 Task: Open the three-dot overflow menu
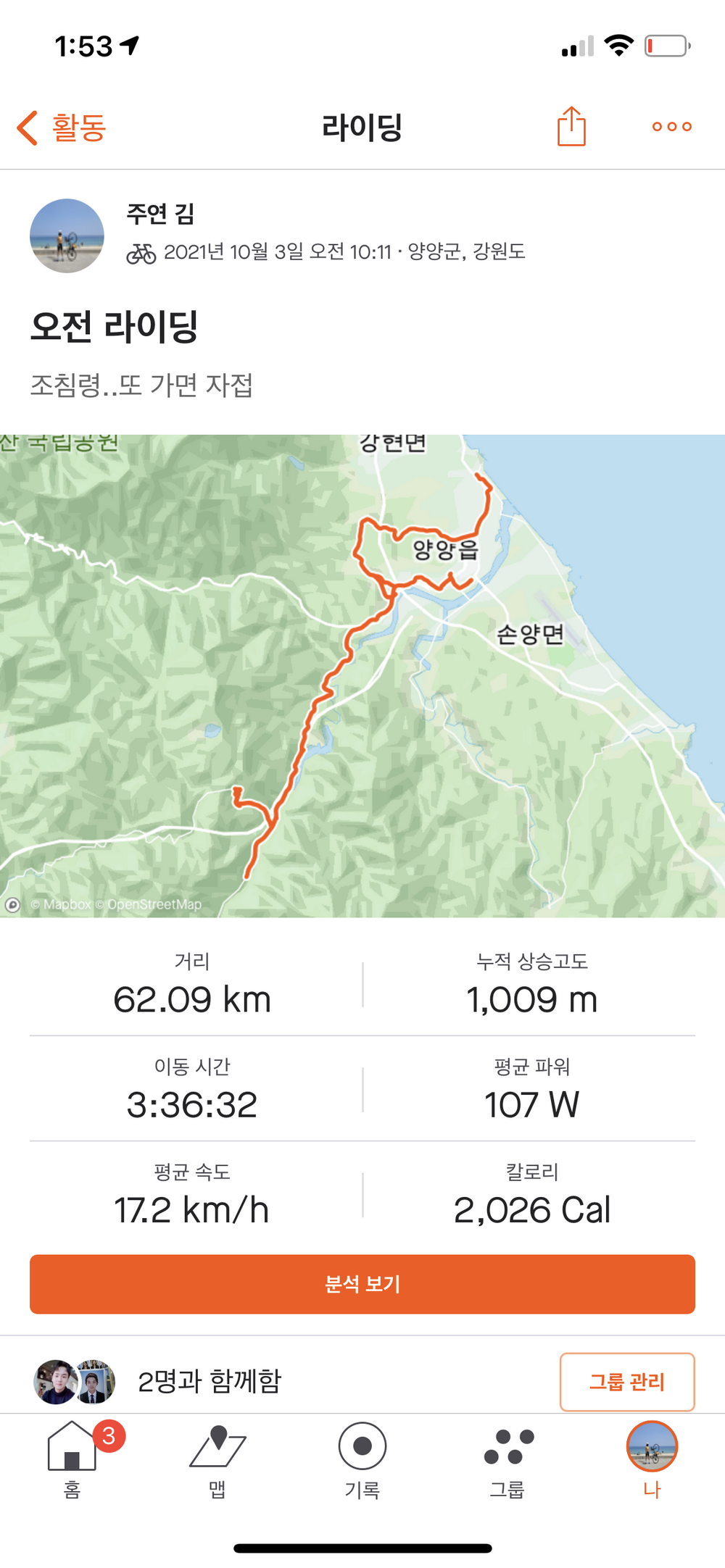(671, 127)
